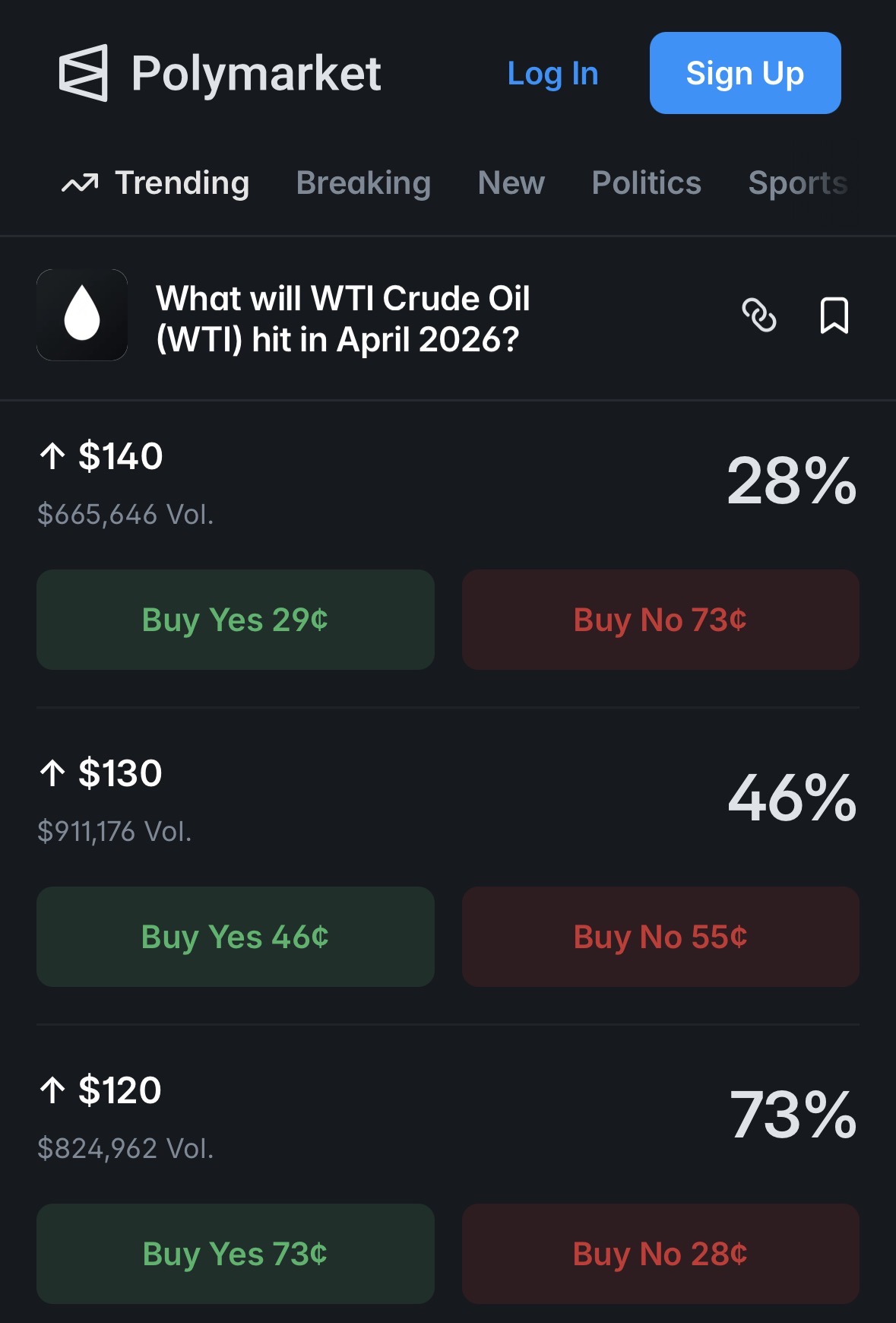Buy Yes at 46¢ for $130
Screen dimensions: 896x1323
click(236, 937)
